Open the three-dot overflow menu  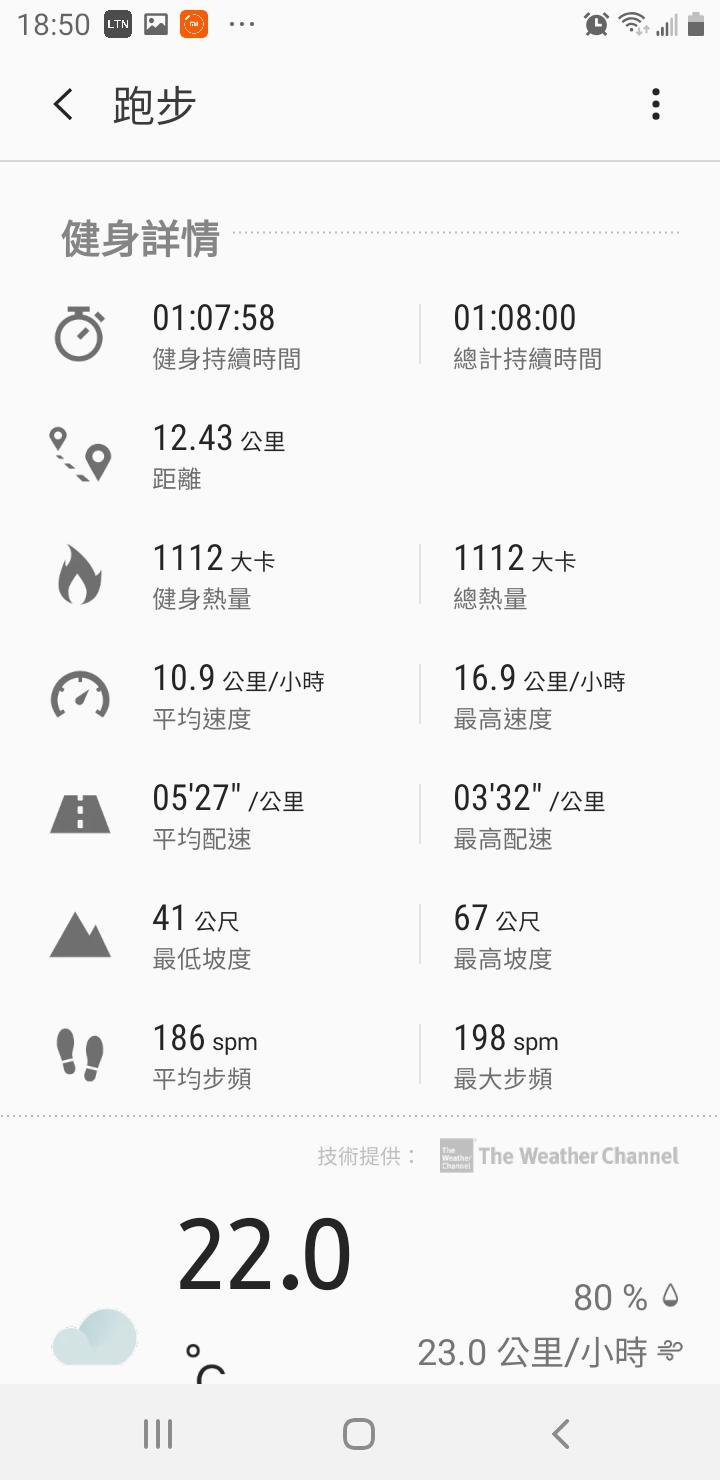pyautogui.click(x=656, y=104)
